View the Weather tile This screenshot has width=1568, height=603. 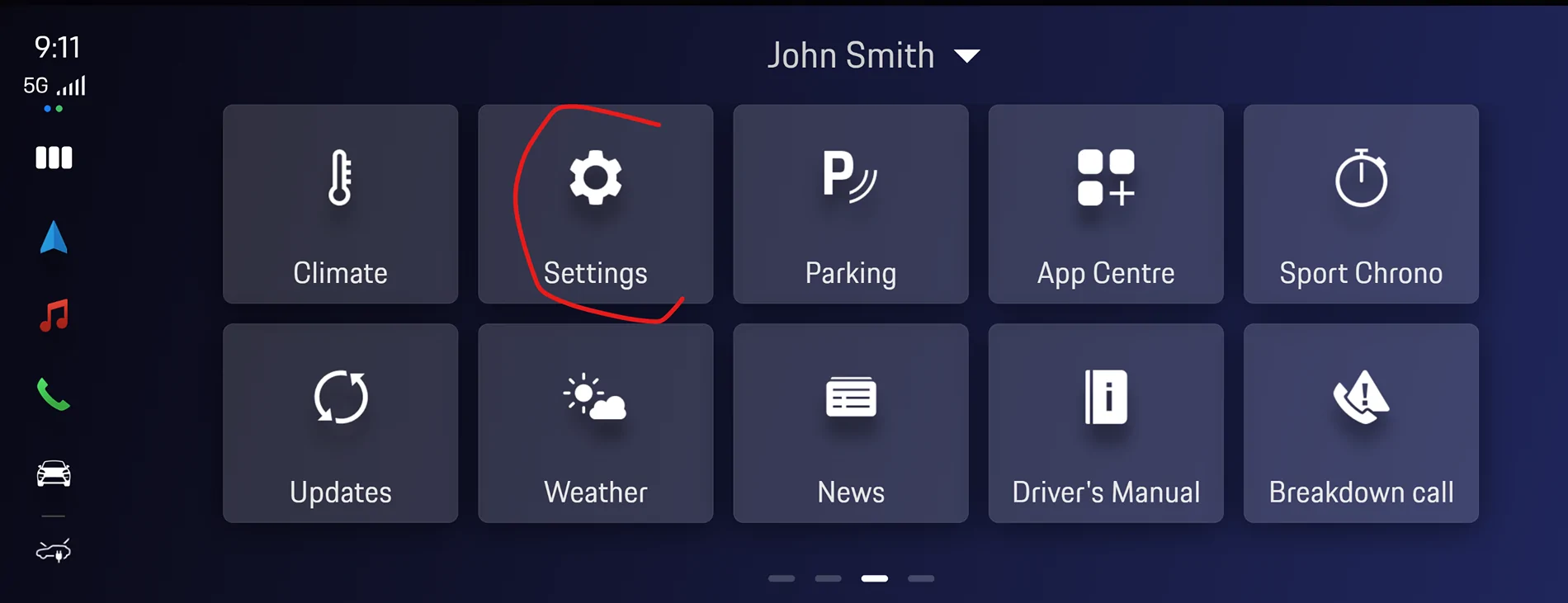point(595,422)
